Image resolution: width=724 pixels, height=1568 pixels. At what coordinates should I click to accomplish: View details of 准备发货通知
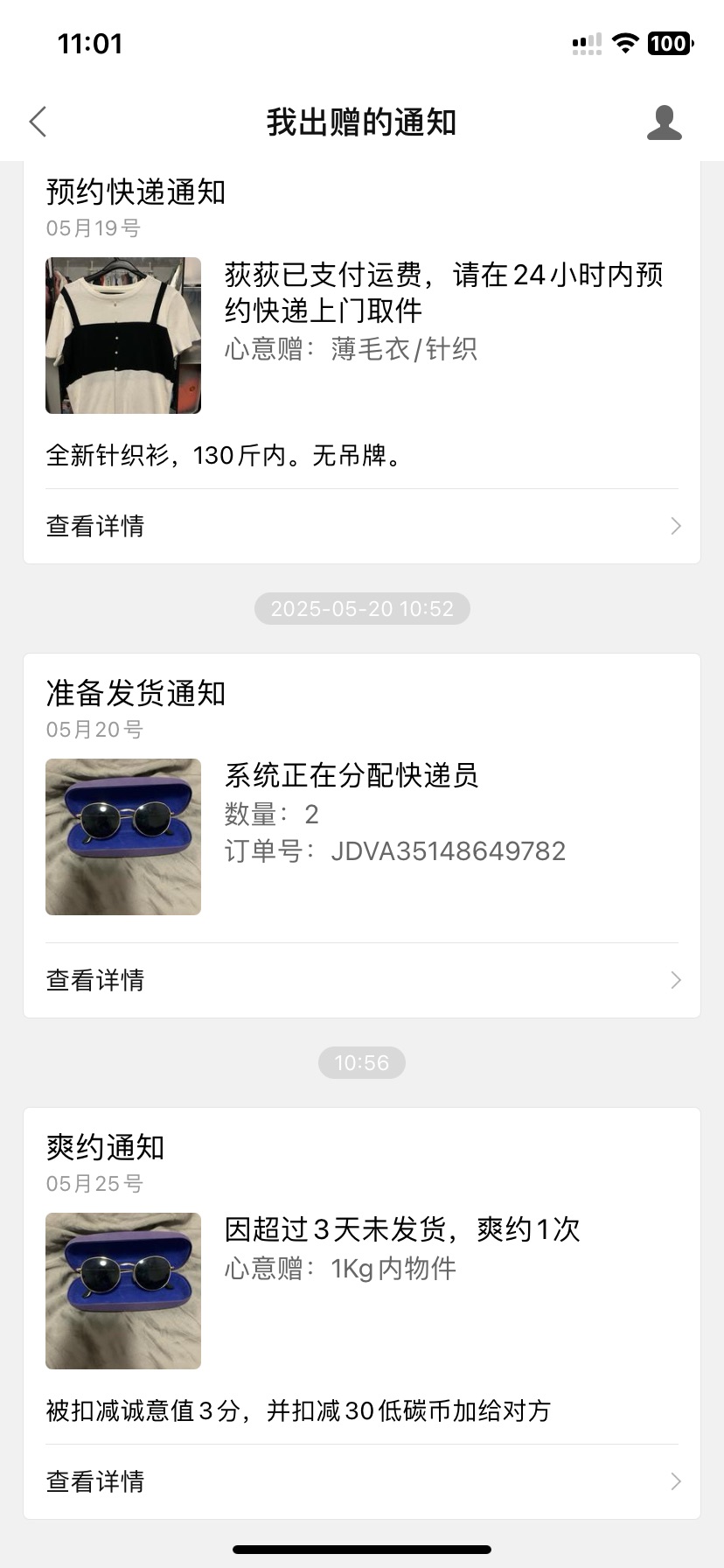pos(361,980)
